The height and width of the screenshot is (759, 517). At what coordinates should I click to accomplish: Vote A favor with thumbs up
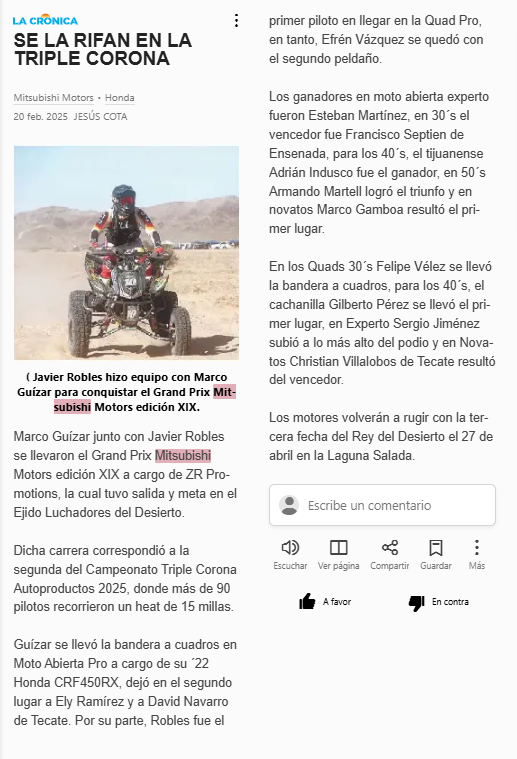coord(325,602)
